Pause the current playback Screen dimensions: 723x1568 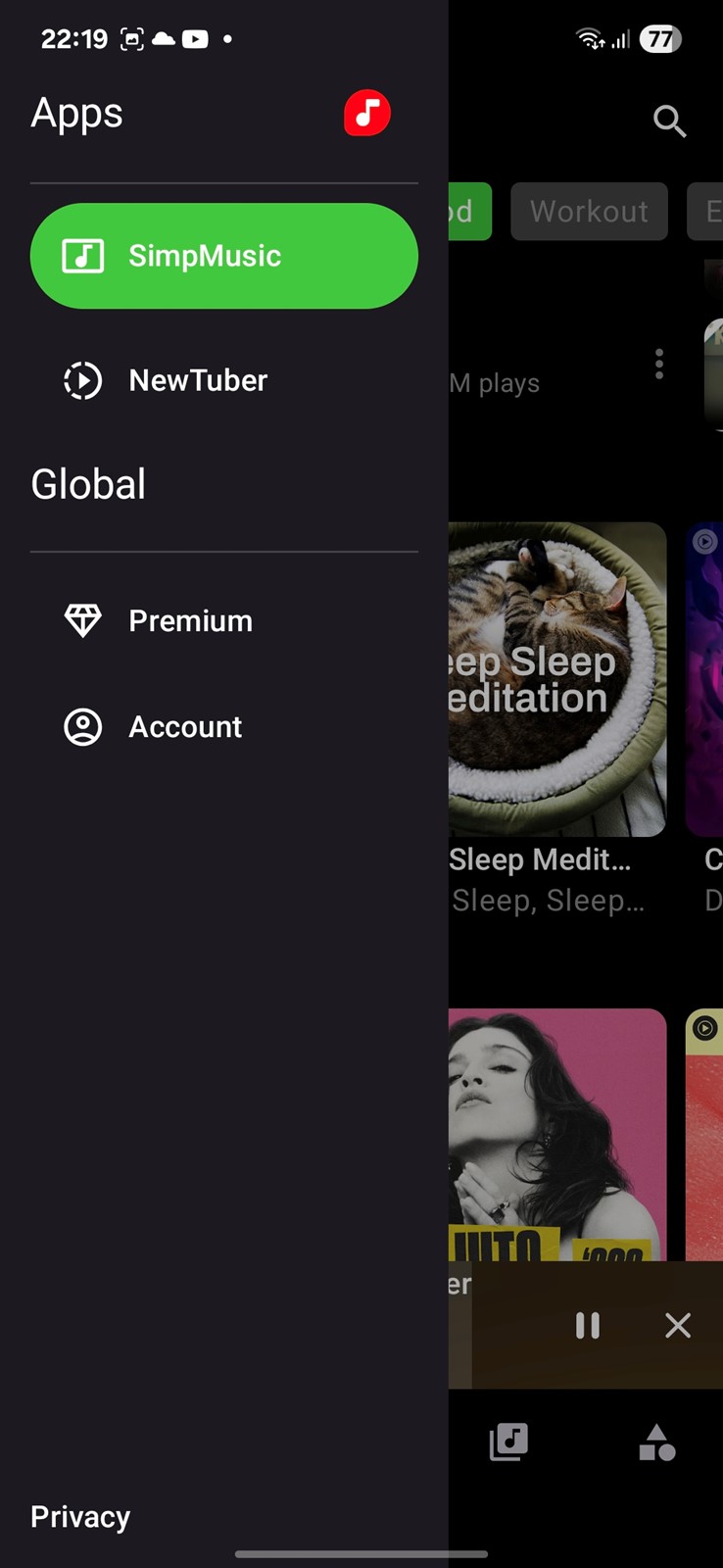[588, 1326]
